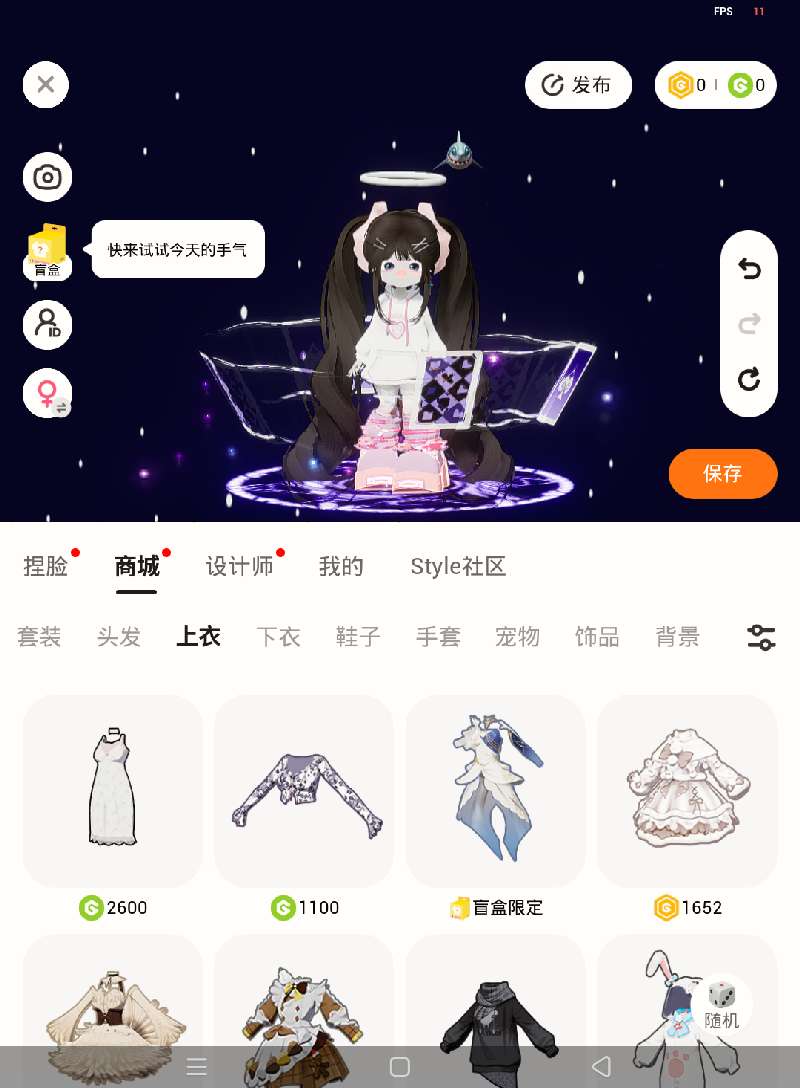The width and height of the screenshot is (800, 1088).
Task: Select the 鞋子 category
Action: 358,637
